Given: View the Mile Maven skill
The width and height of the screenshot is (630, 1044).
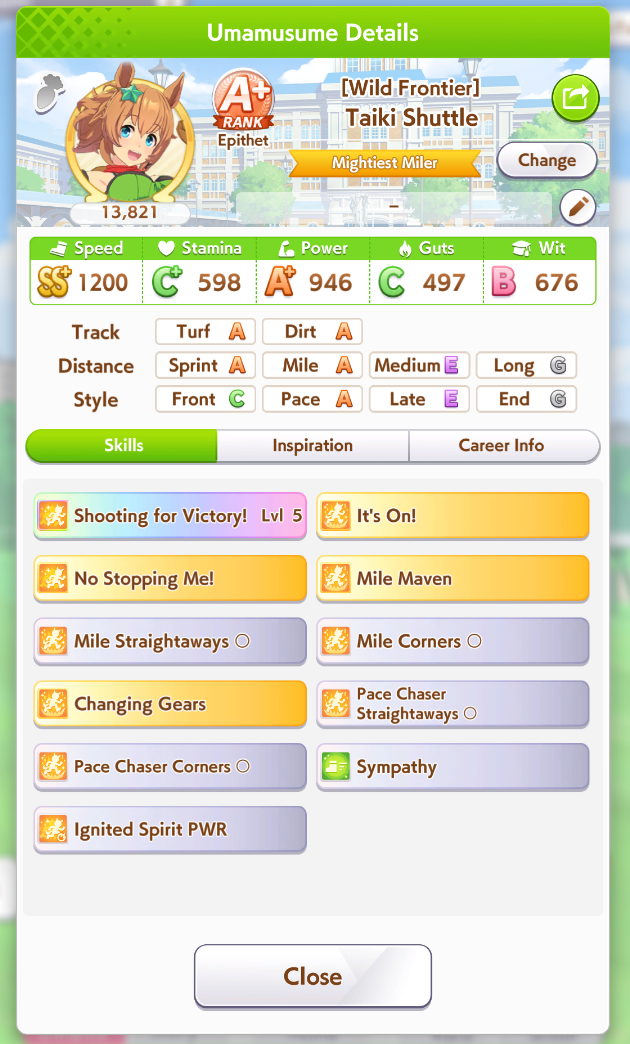Looking at the screenshot, I should 452,579.
